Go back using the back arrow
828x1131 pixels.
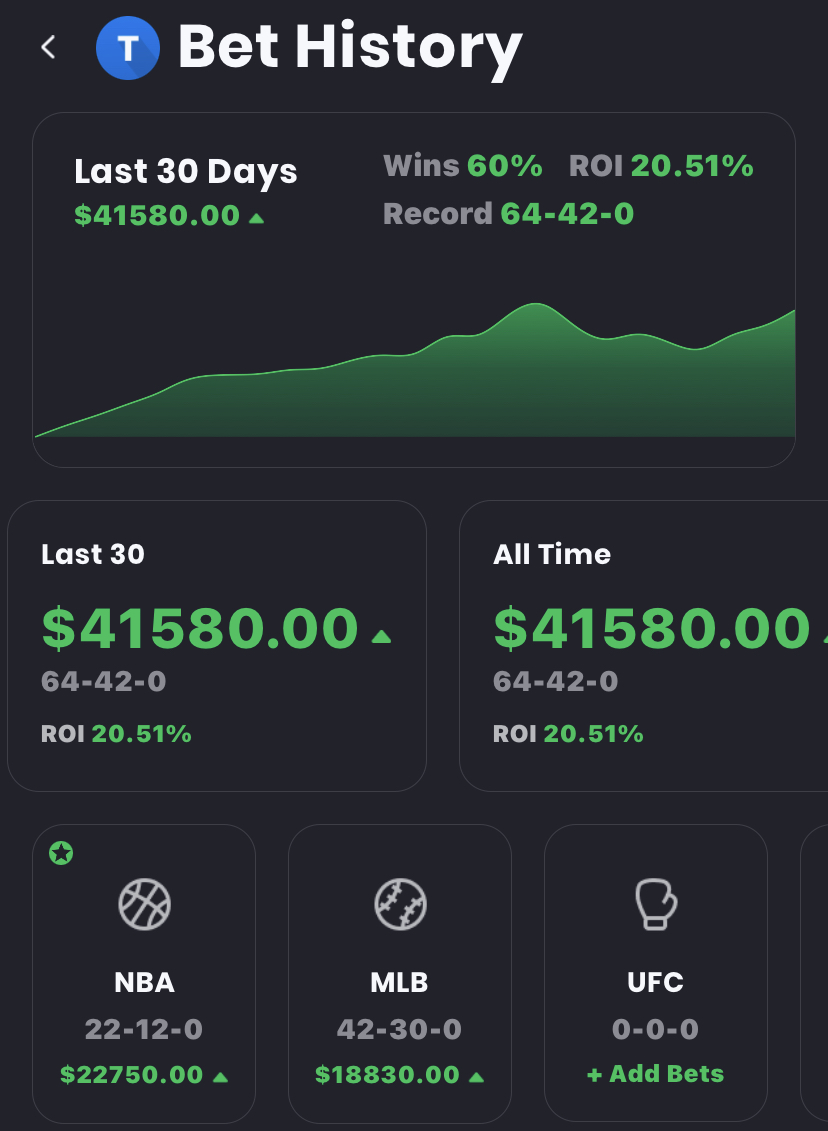(48, 47)
